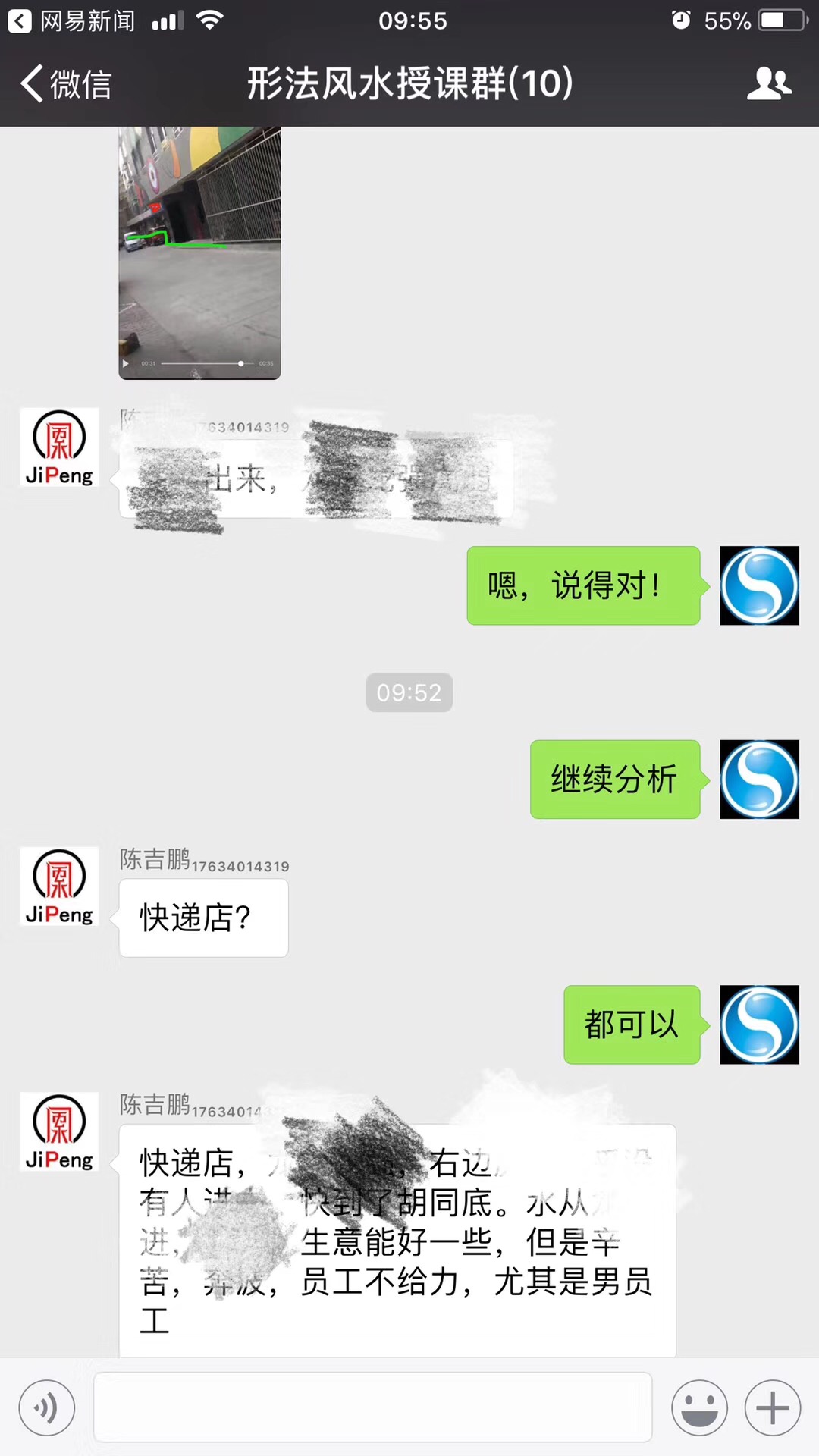Go back to the 微信 chat list

point(66,83)
